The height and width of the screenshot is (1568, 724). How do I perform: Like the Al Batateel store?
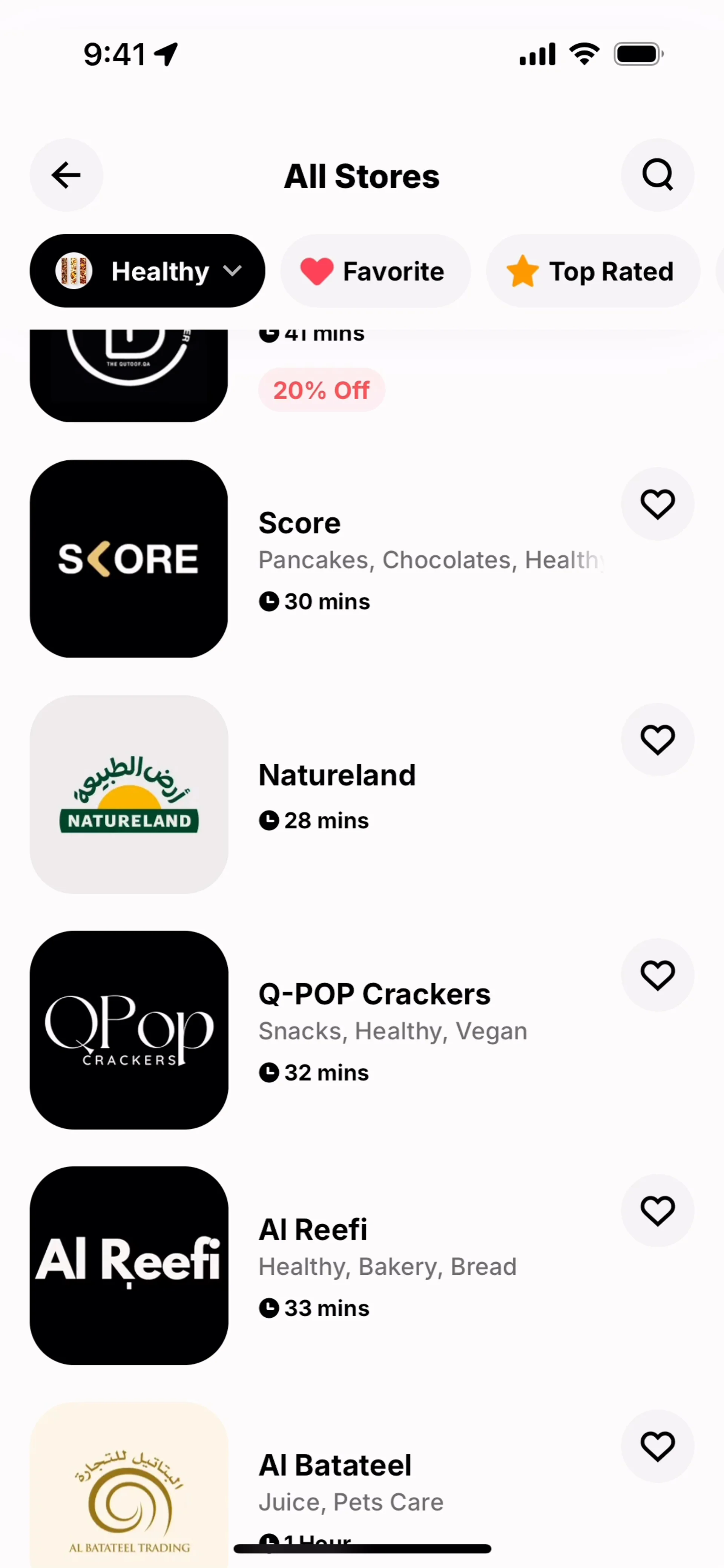click(x=657, y=1446)
